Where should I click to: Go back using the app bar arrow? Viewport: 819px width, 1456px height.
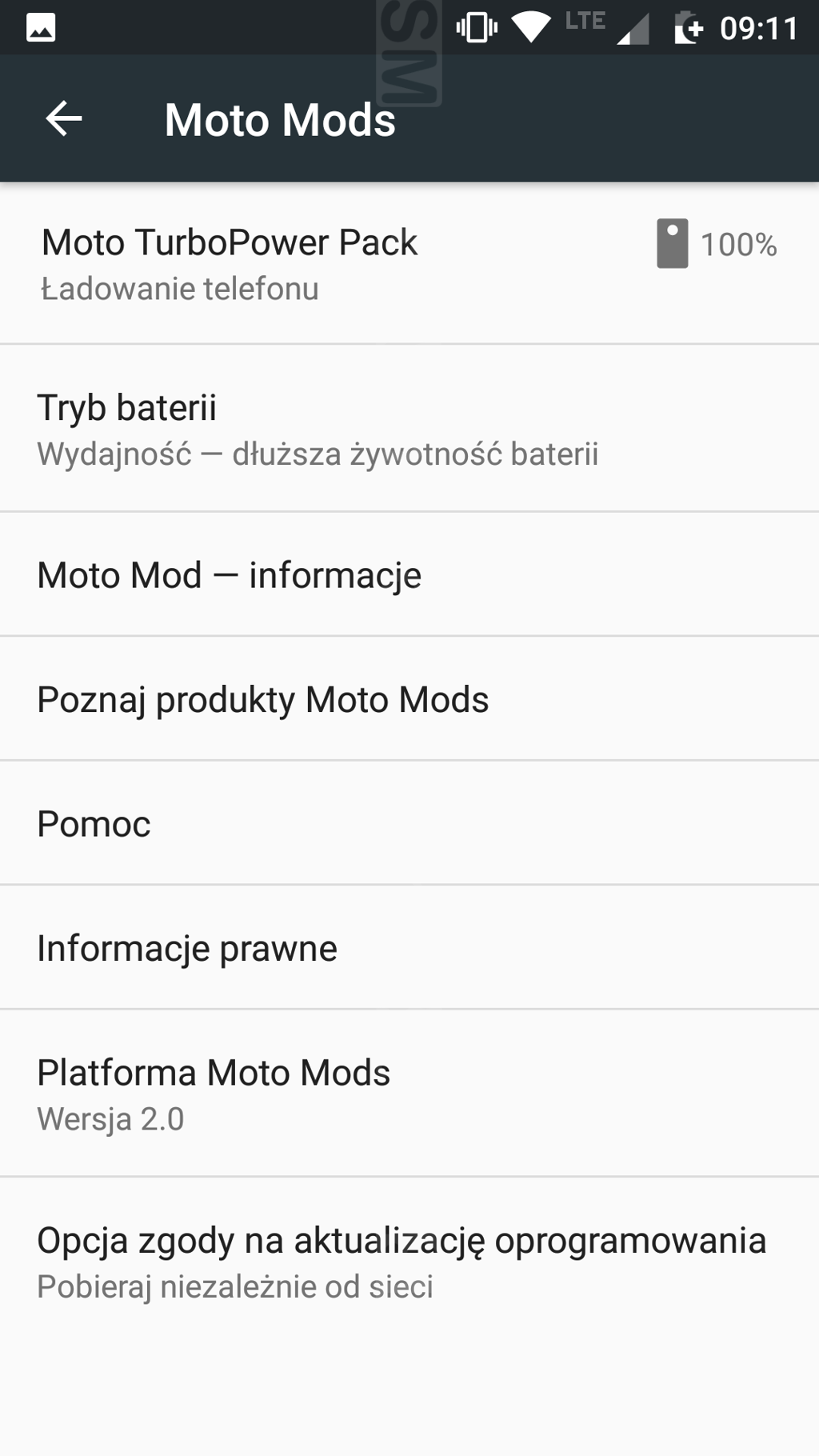(x=64, y=119)
